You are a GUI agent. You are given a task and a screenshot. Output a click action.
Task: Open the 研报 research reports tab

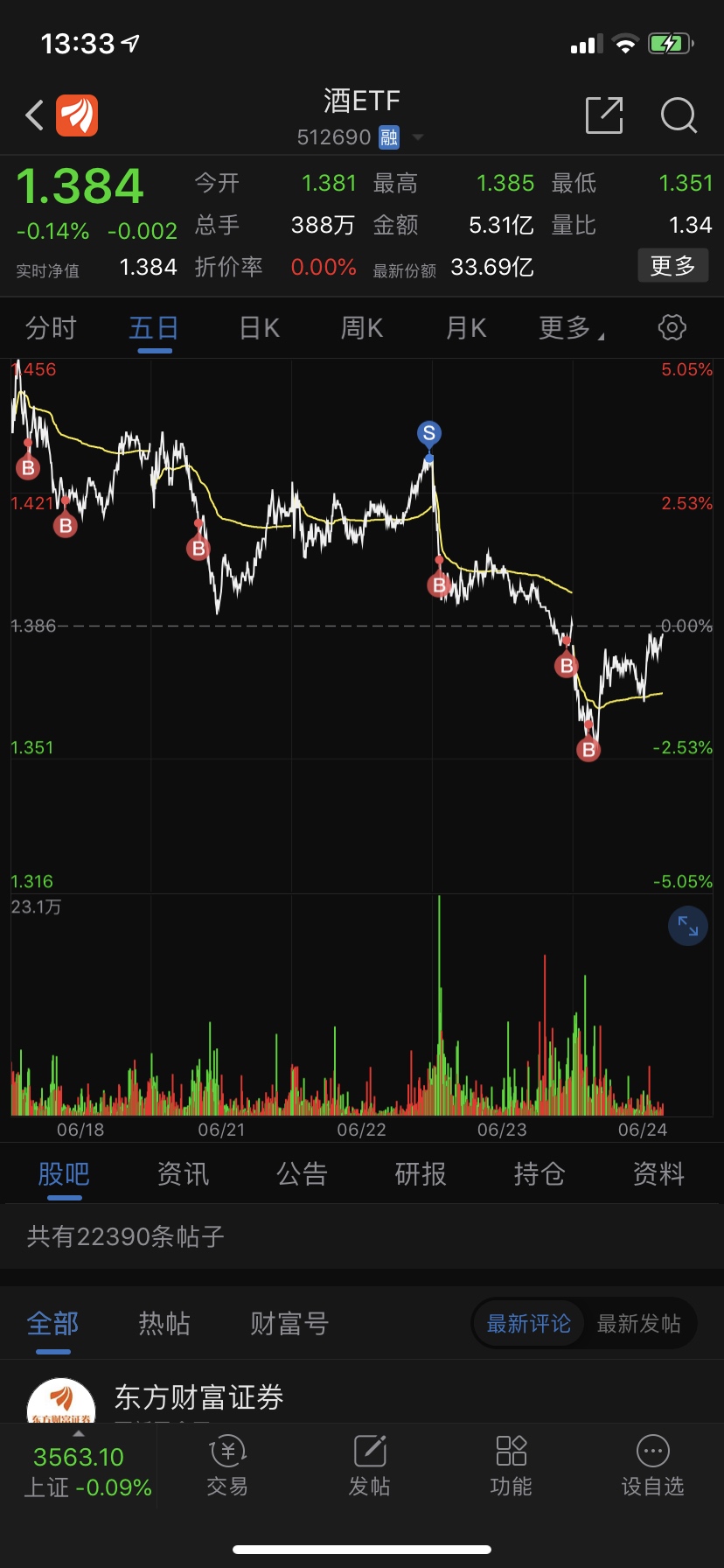pos(420,1174)
